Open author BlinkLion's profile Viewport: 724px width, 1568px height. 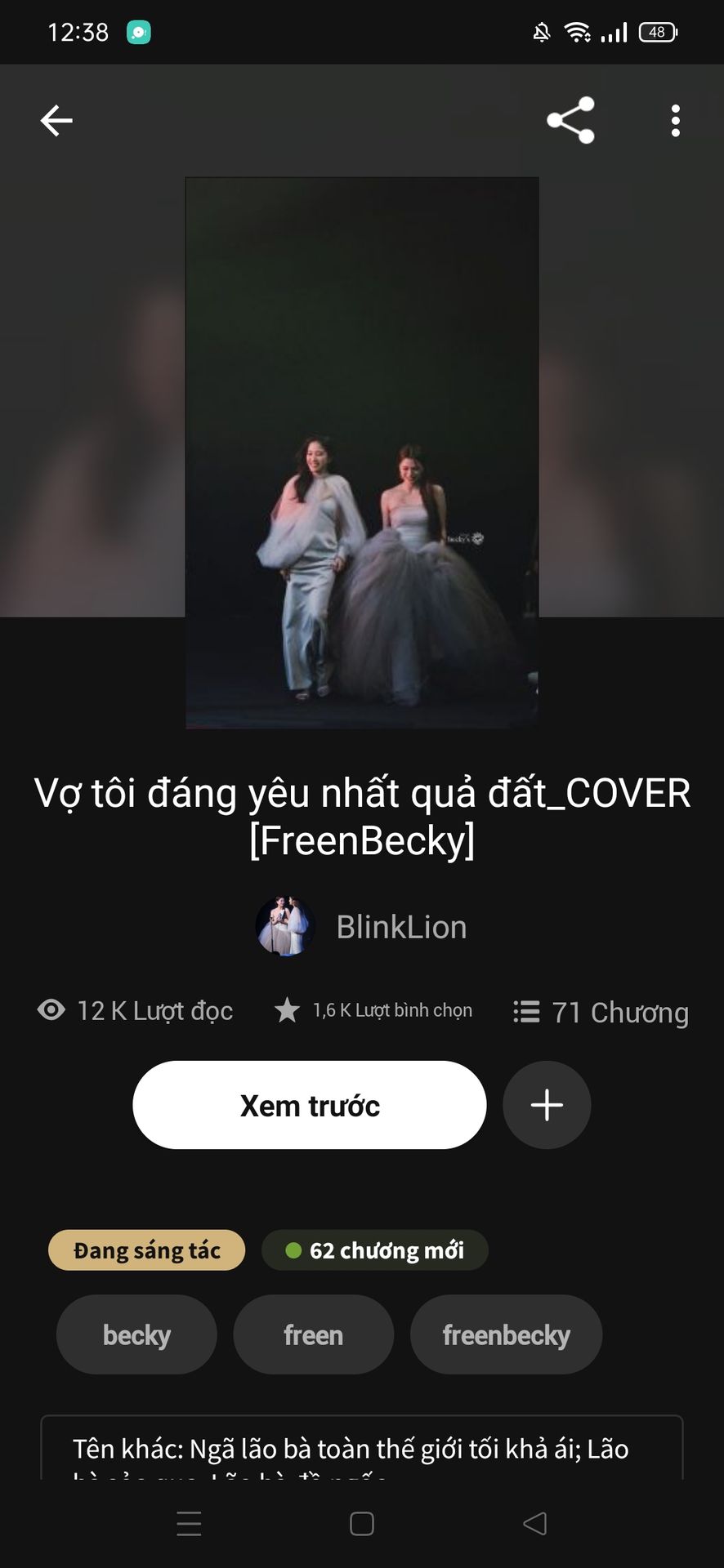pos(362,927)
